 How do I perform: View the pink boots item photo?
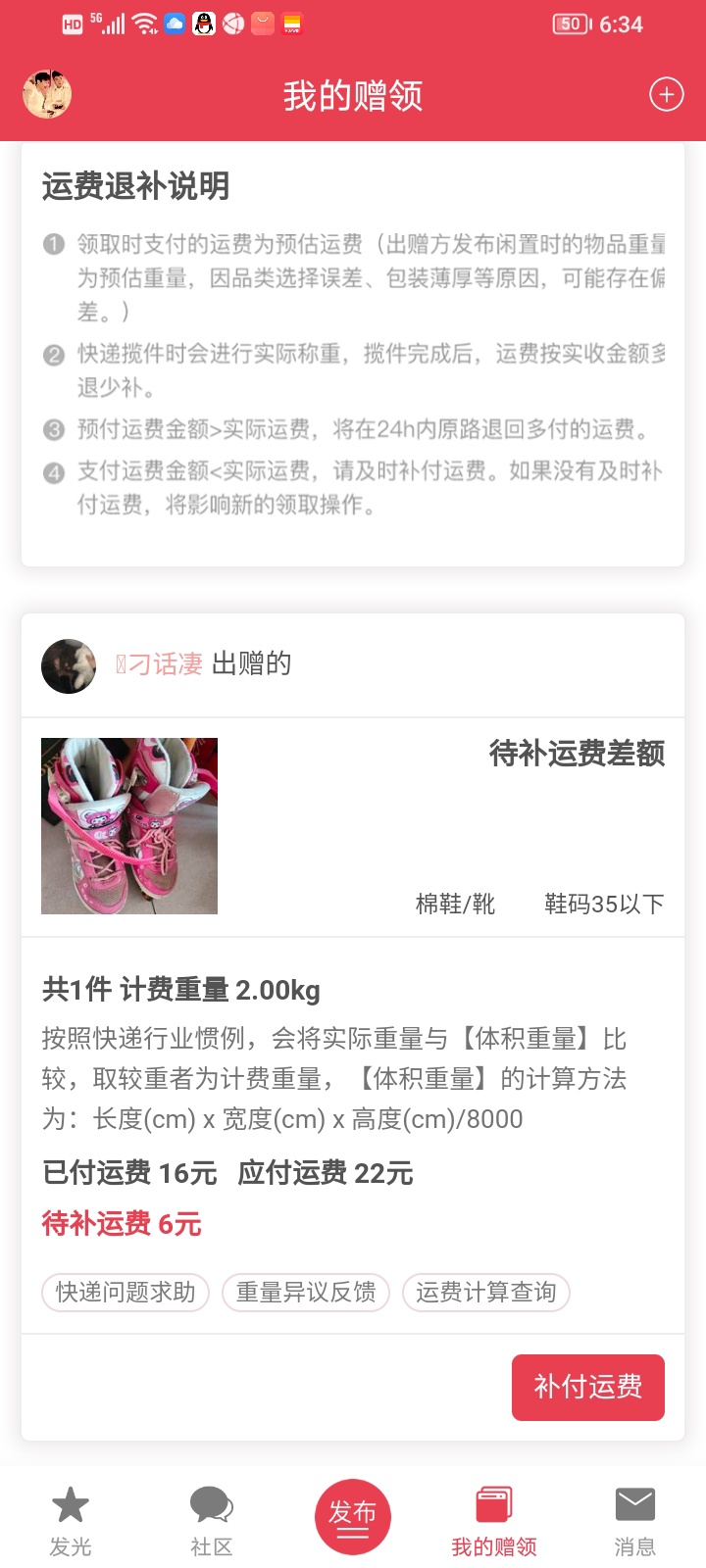point(129,826)
